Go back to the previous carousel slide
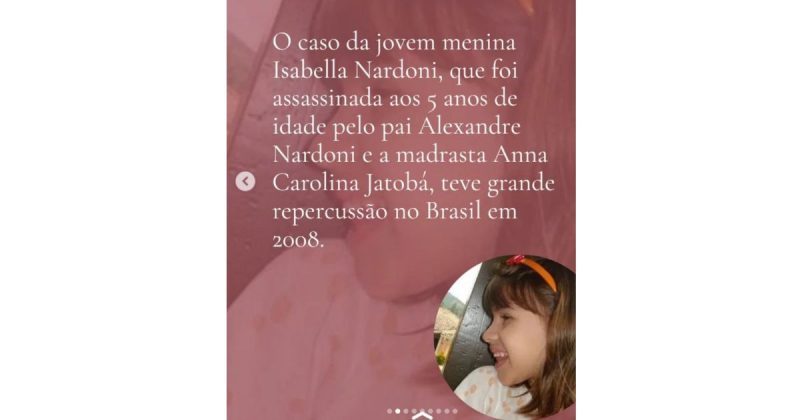Screen dimensions: 800x420 [245, 182]
